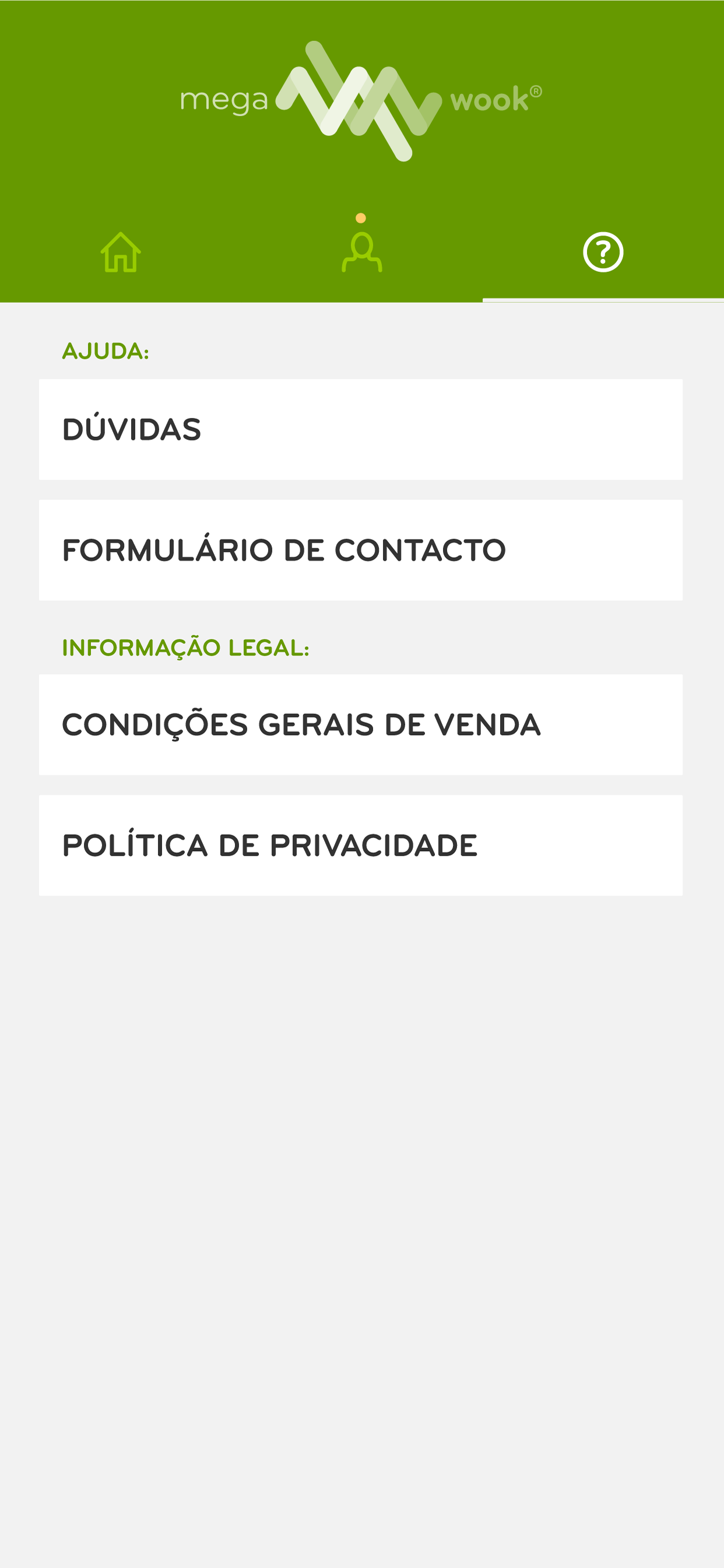Open Política de Privacidade
The width and height of the screenshot is (724, 1568).
click(361, 845)
